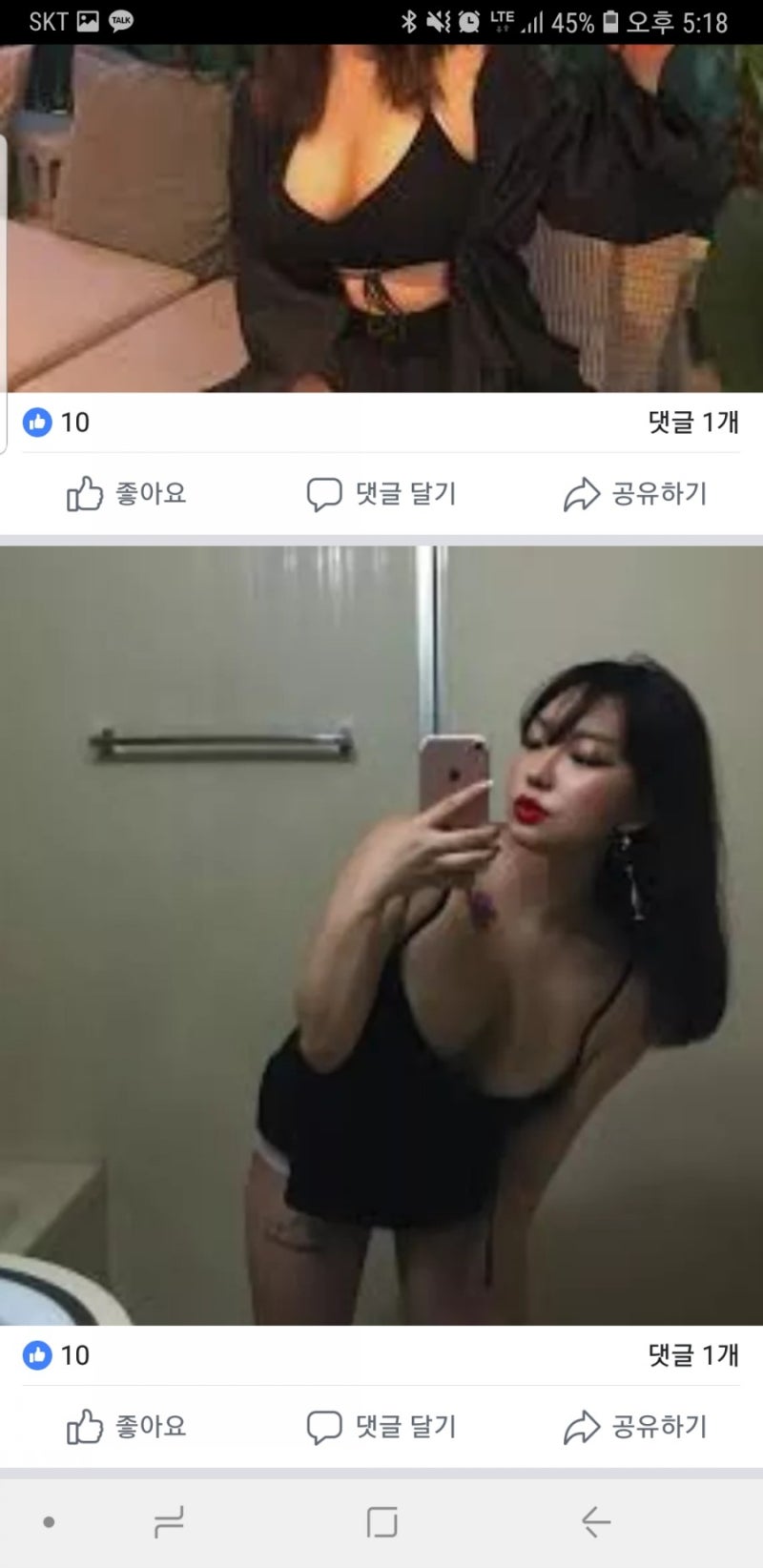Share the lower post via 공유하기

coord(635,1427)
